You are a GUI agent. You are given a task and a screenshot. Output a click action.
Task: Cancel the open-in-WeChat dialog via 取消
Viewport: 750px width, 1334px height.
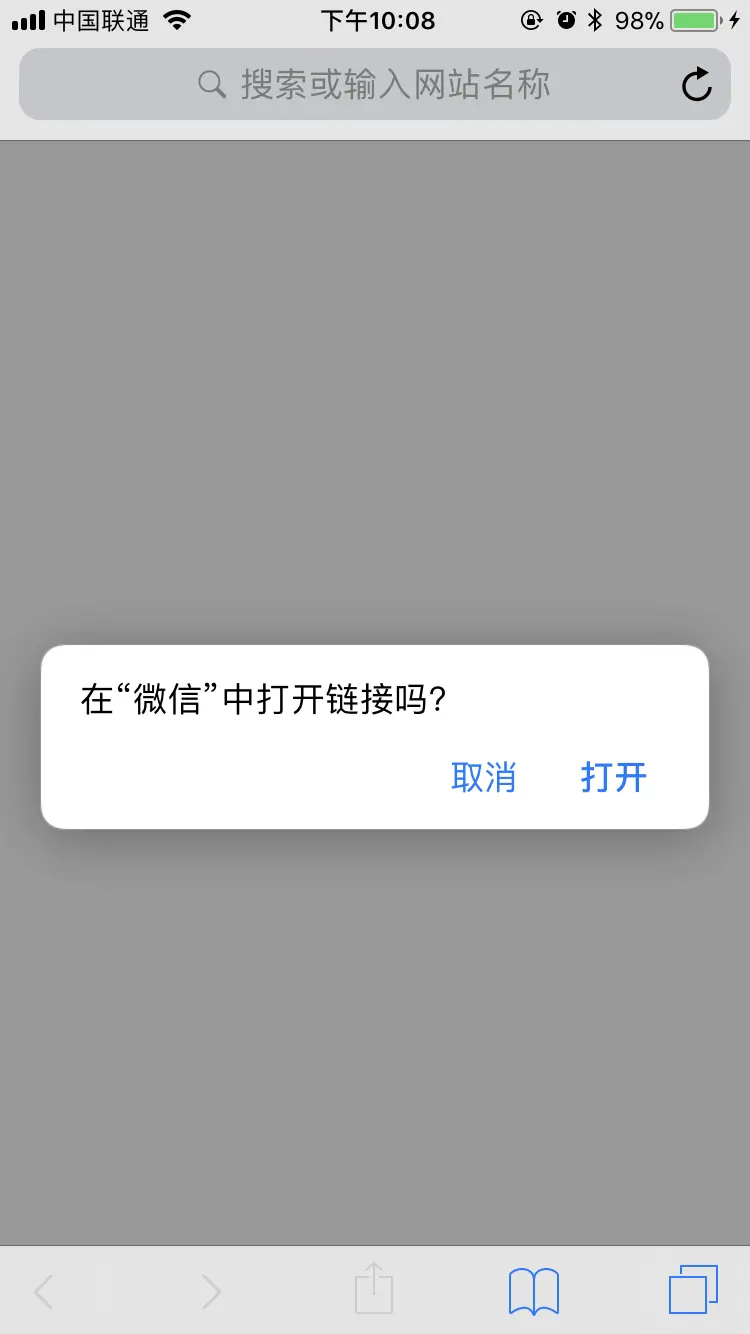483,777
